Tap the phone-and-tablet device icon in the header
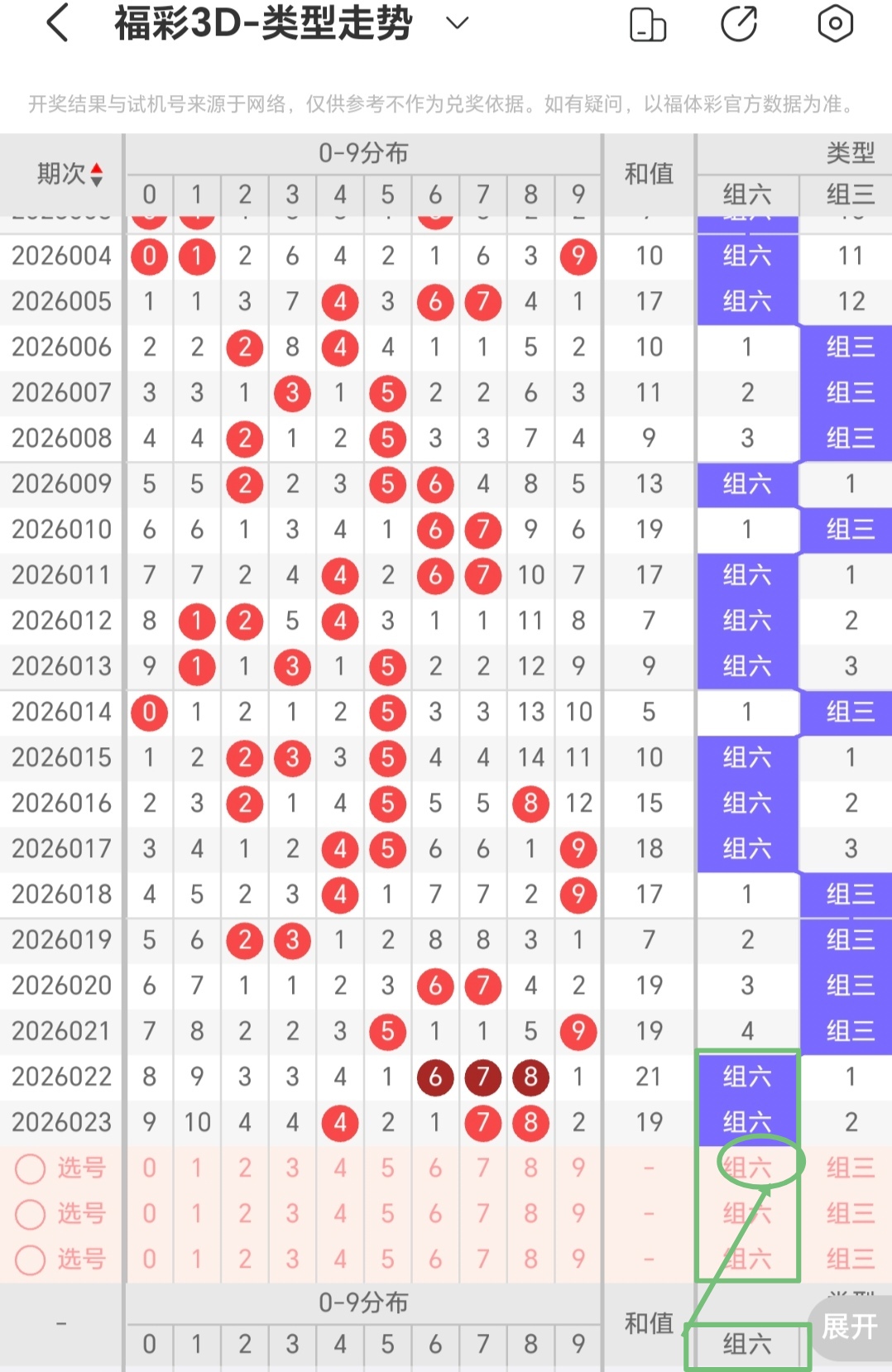The height and width of the screenshot is (1372, 892). (647, 24)
